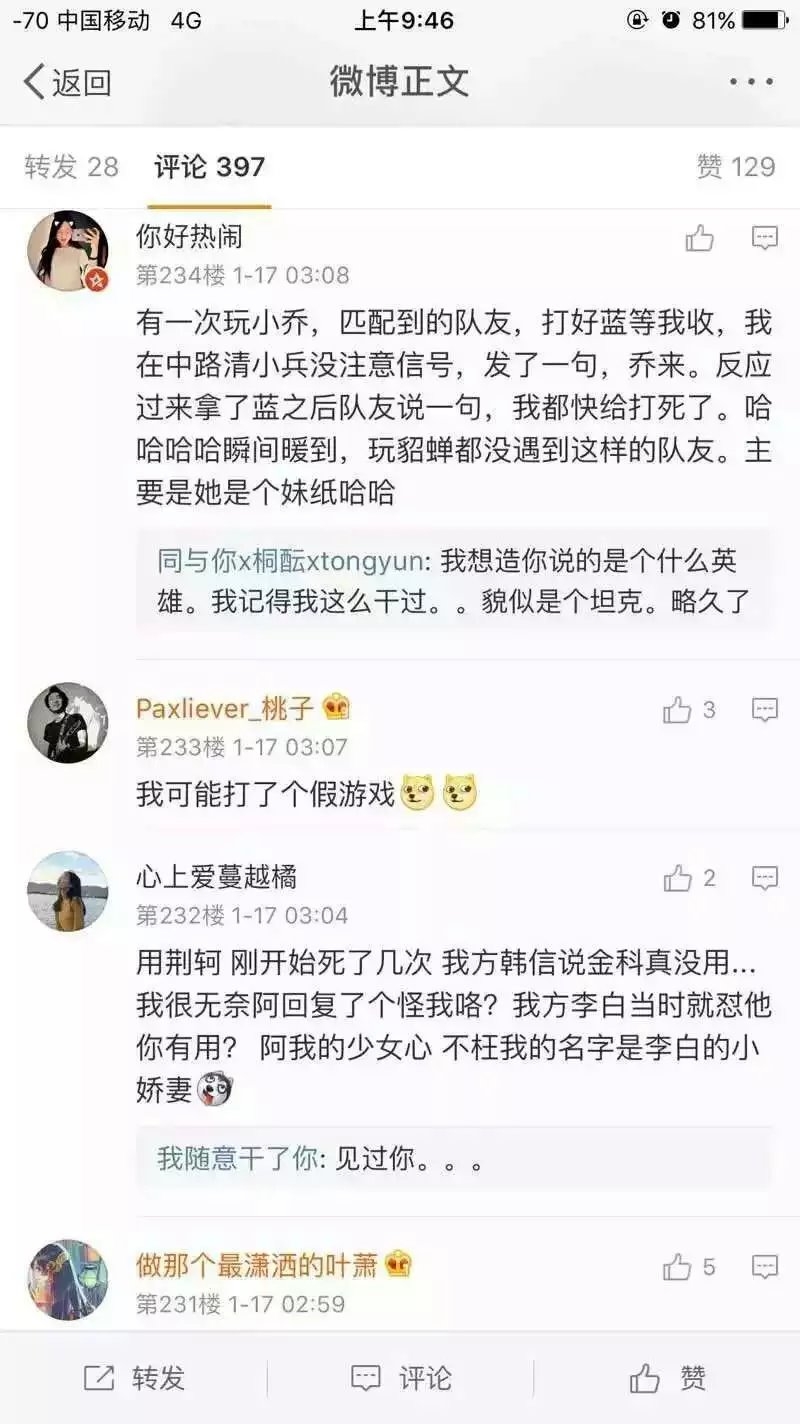The width and height of the screenshot is (800, 1424).
Task: Like the post with bottom 赞 button
Action: 668,1378
